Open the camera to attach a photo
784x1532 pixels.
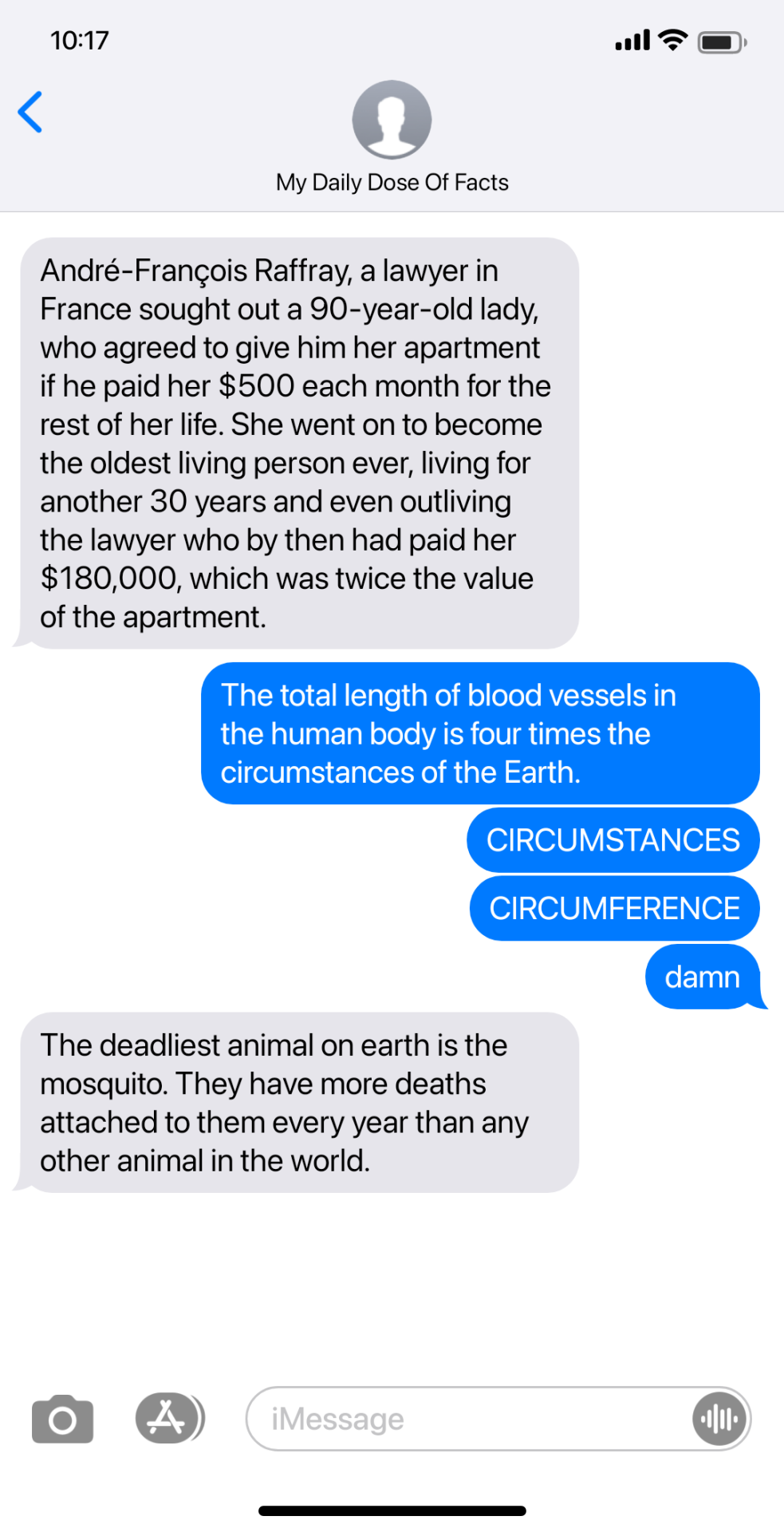click(62, 1419)
